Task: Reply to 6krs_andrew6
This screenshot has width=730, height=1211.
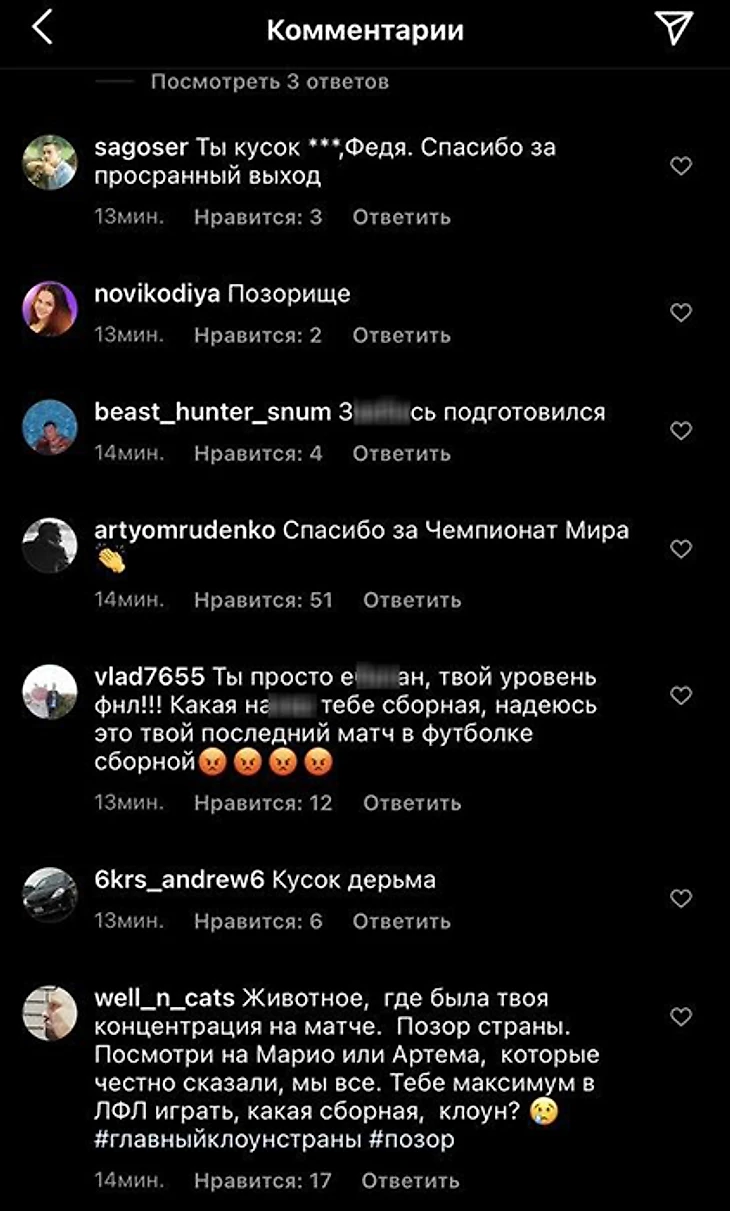Action: (x=401, y=921)
